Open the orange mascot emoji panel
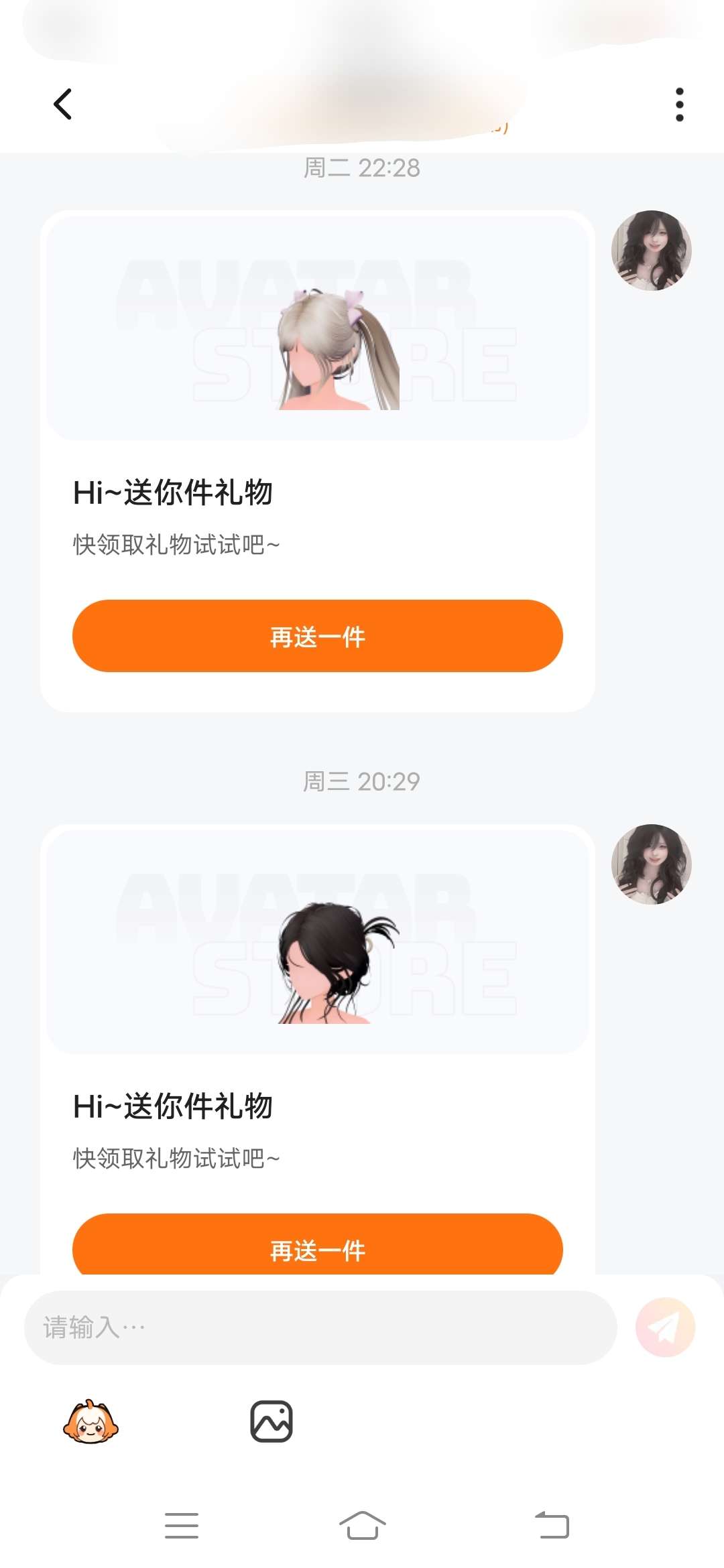 coord(90,1421)
